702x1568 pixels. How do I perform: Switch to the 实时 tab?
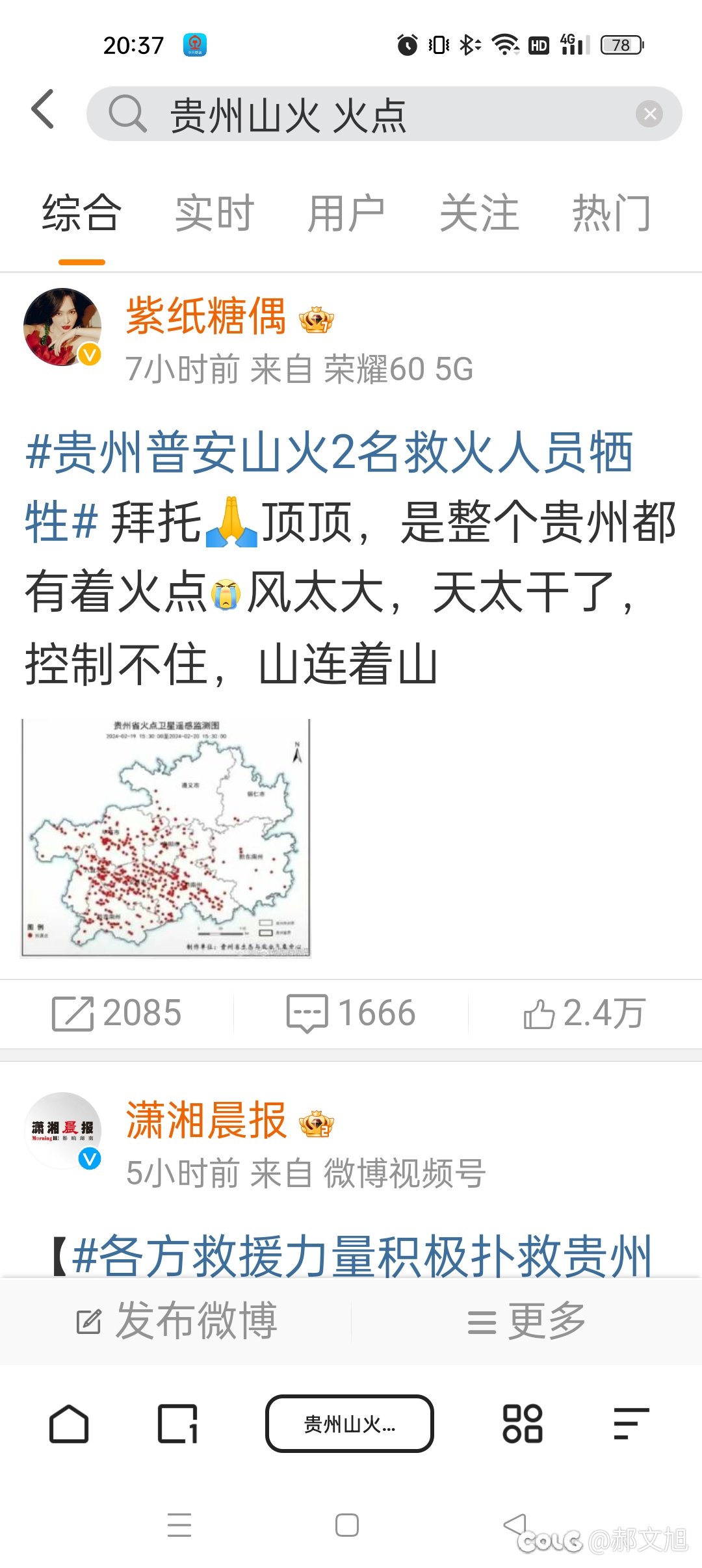tap(214, 213)
